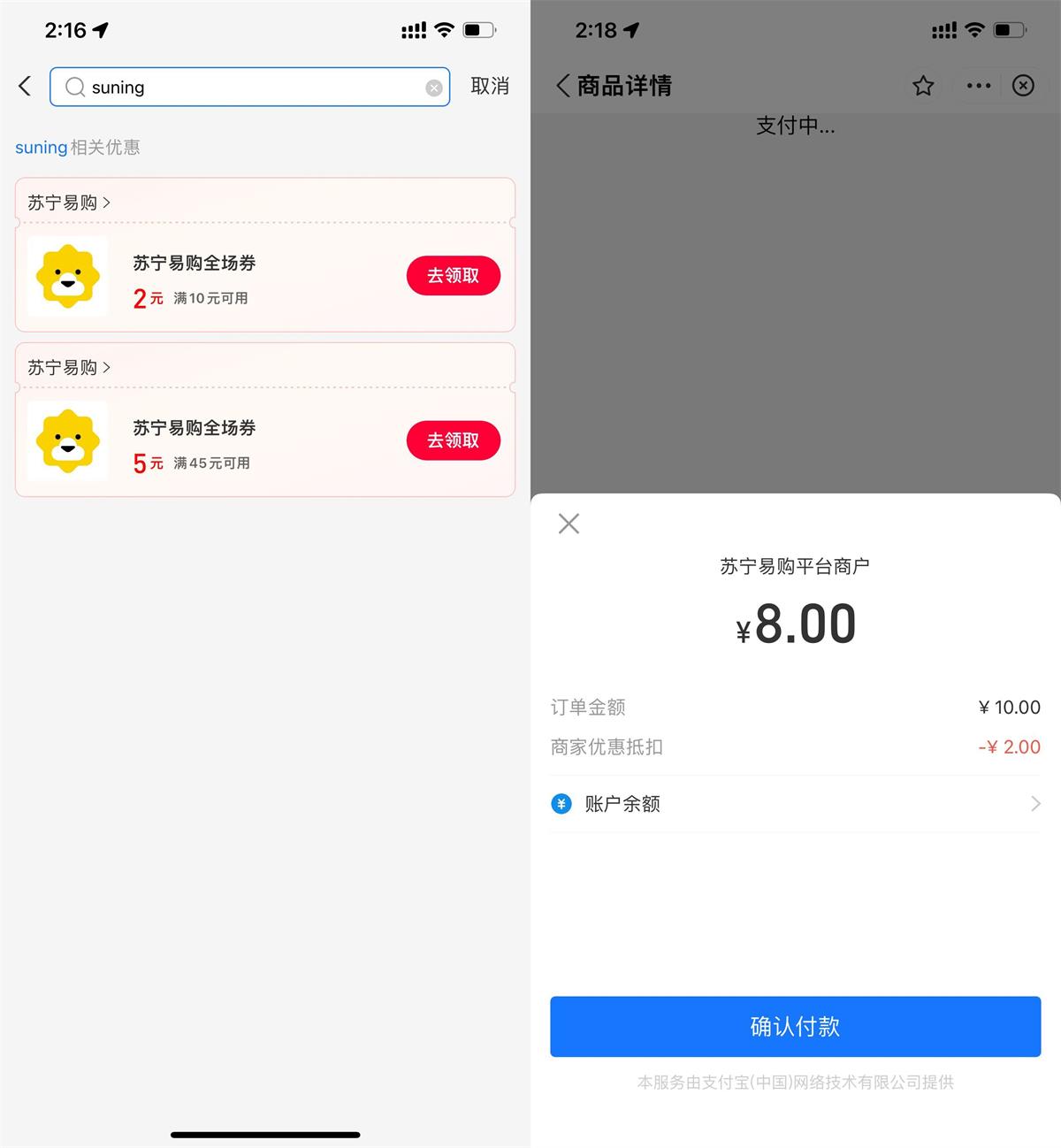Click 取消 to cancel the search

[489, 87]
